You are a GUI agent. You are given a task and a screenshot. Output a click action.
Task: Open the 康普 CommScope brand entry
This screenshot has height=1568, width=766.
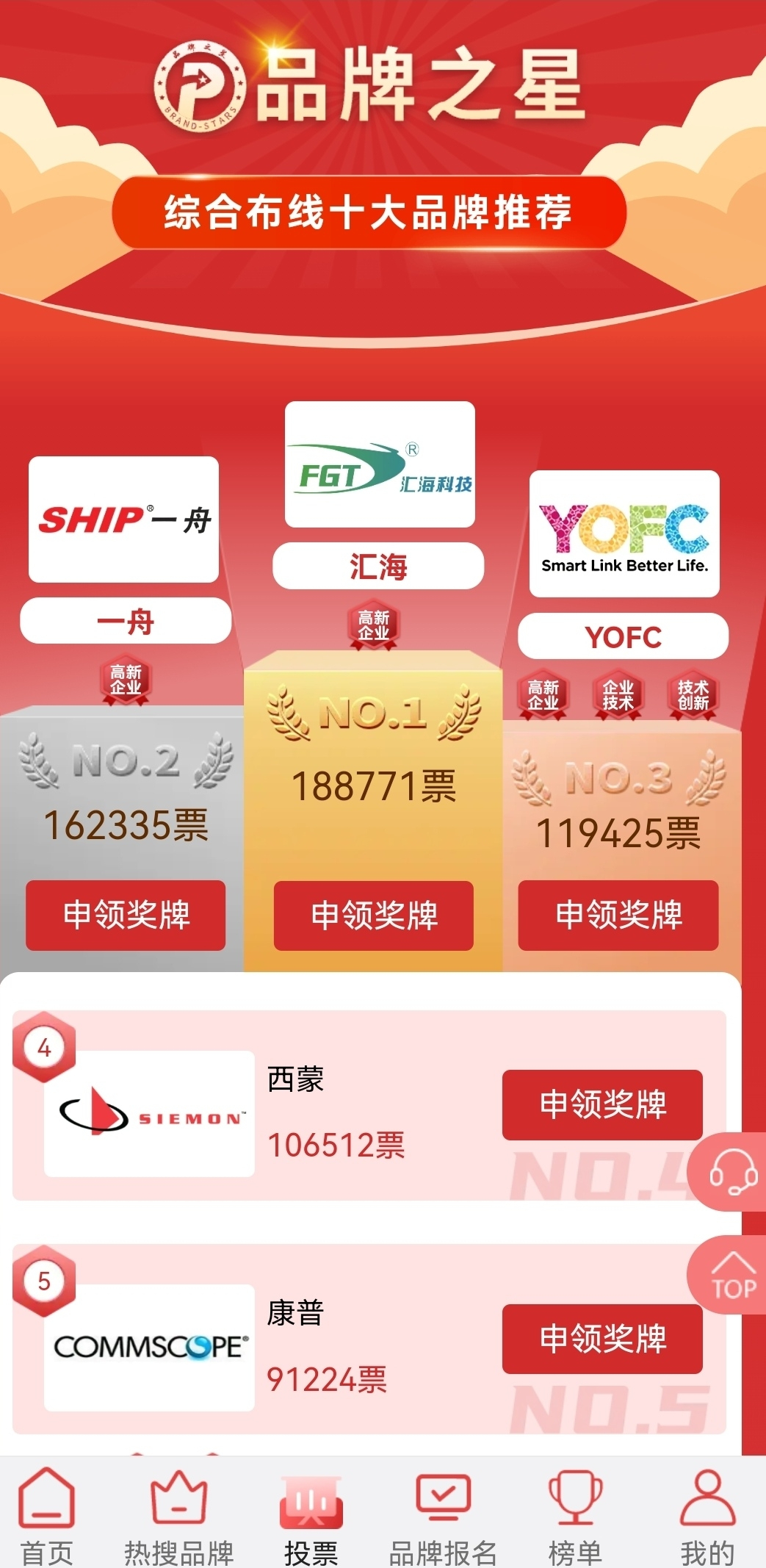pos(150,1347)
